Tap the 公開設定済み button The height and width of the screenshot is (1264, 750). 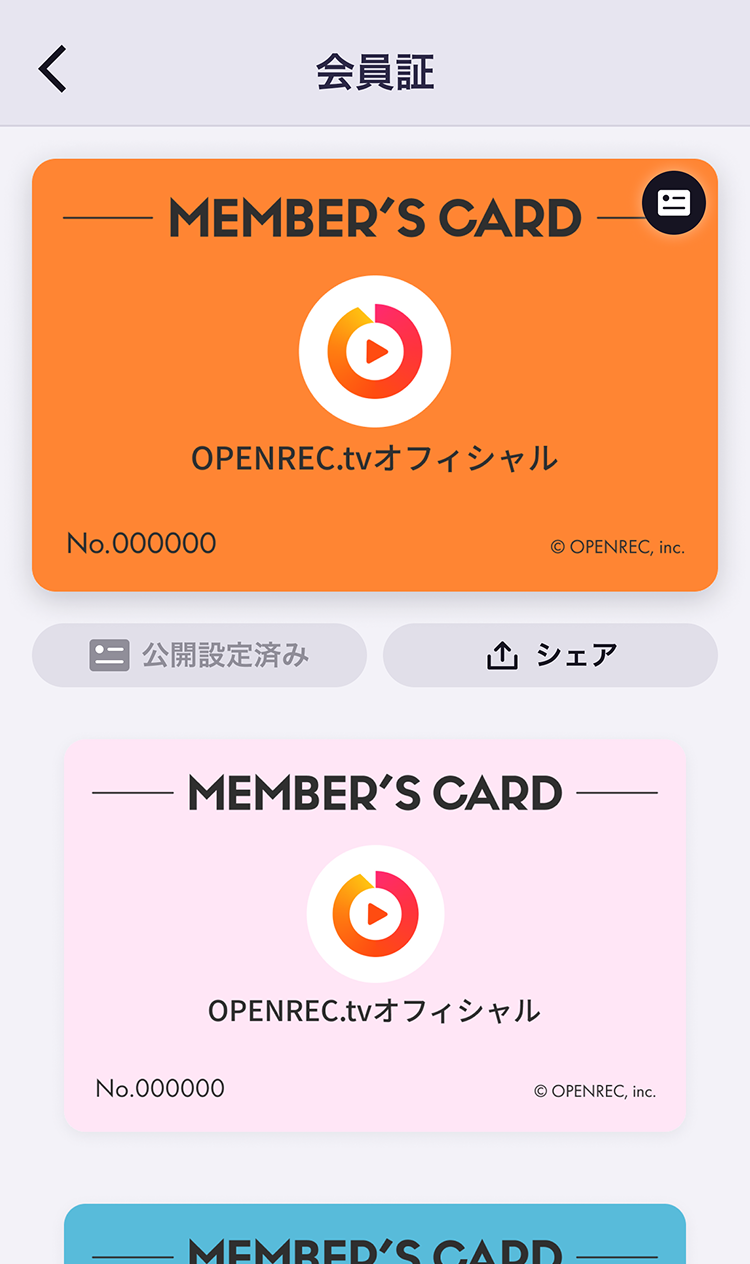click(x=199, y=655)
